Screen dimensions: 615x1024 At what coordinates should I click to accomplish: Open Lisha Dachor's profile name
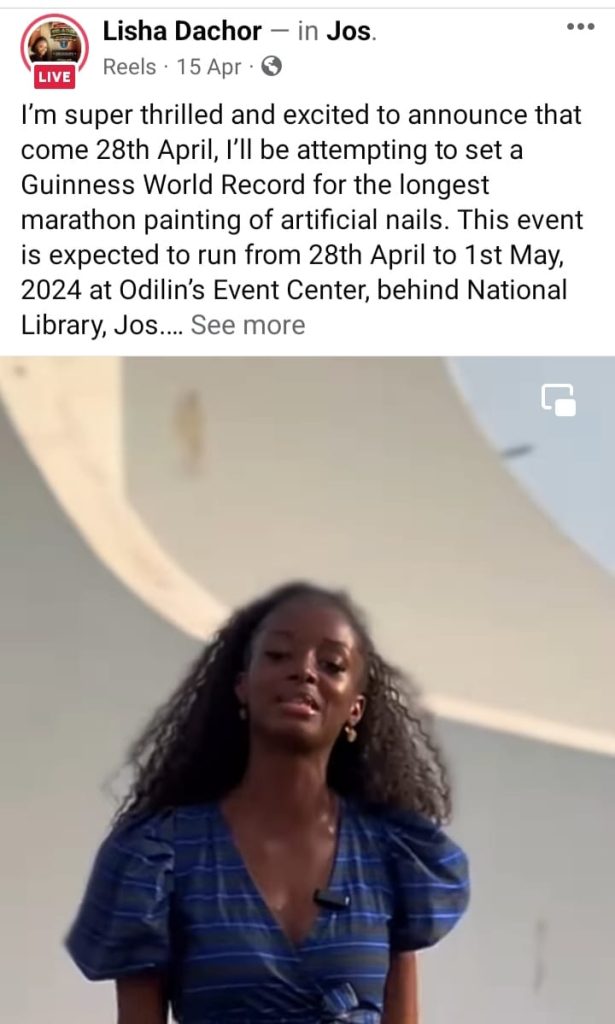tap(181, 31)
